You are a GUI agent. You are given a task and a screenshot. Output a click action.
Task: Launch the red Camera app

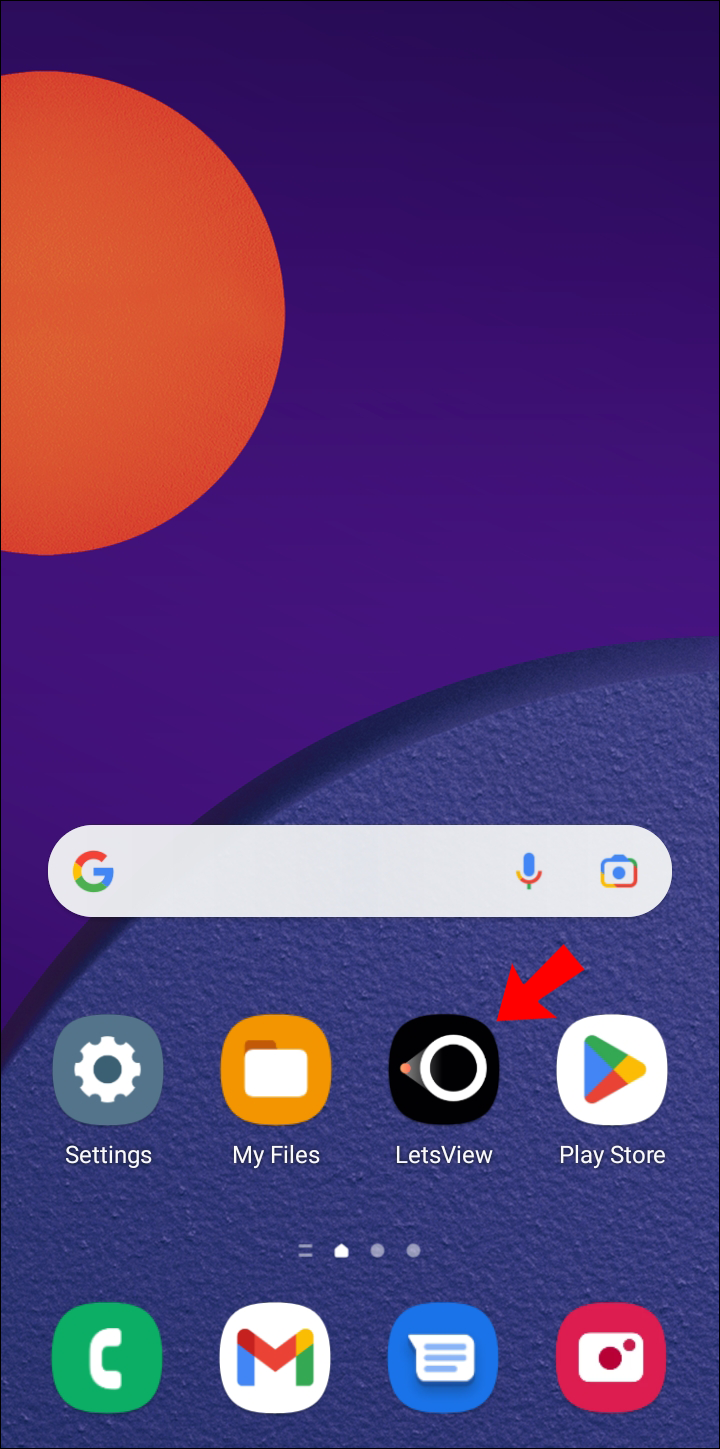pyautogui.click(x=611, y=1356)
